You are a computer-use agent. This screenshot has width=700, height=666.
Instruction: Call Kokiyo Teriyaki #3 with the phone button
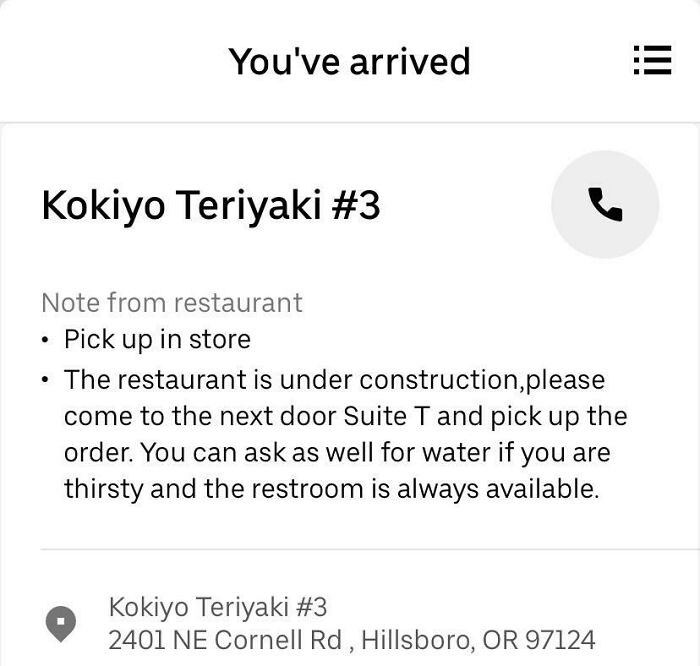[605, 205]
